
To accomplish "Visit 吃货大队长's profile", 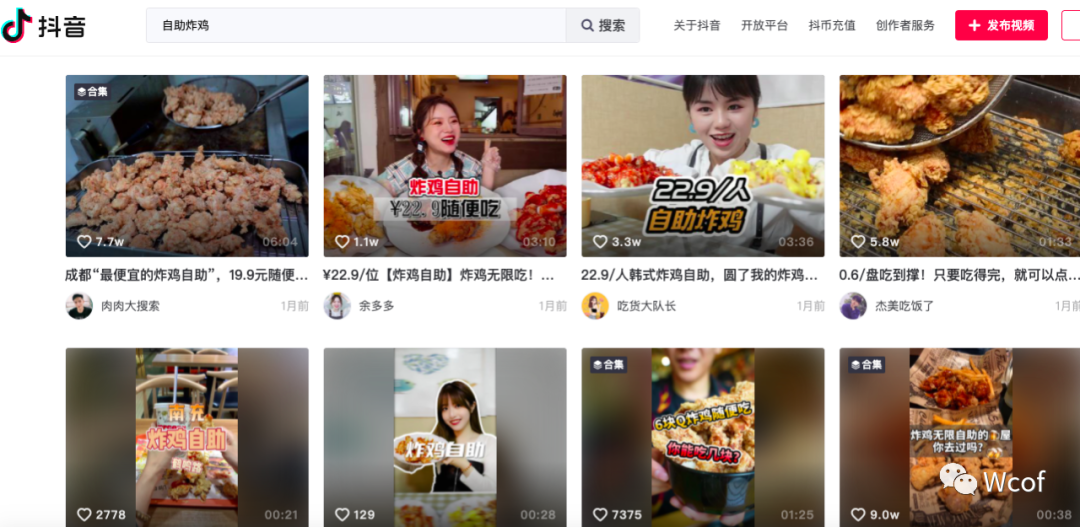I will click(x=645, y=306).
